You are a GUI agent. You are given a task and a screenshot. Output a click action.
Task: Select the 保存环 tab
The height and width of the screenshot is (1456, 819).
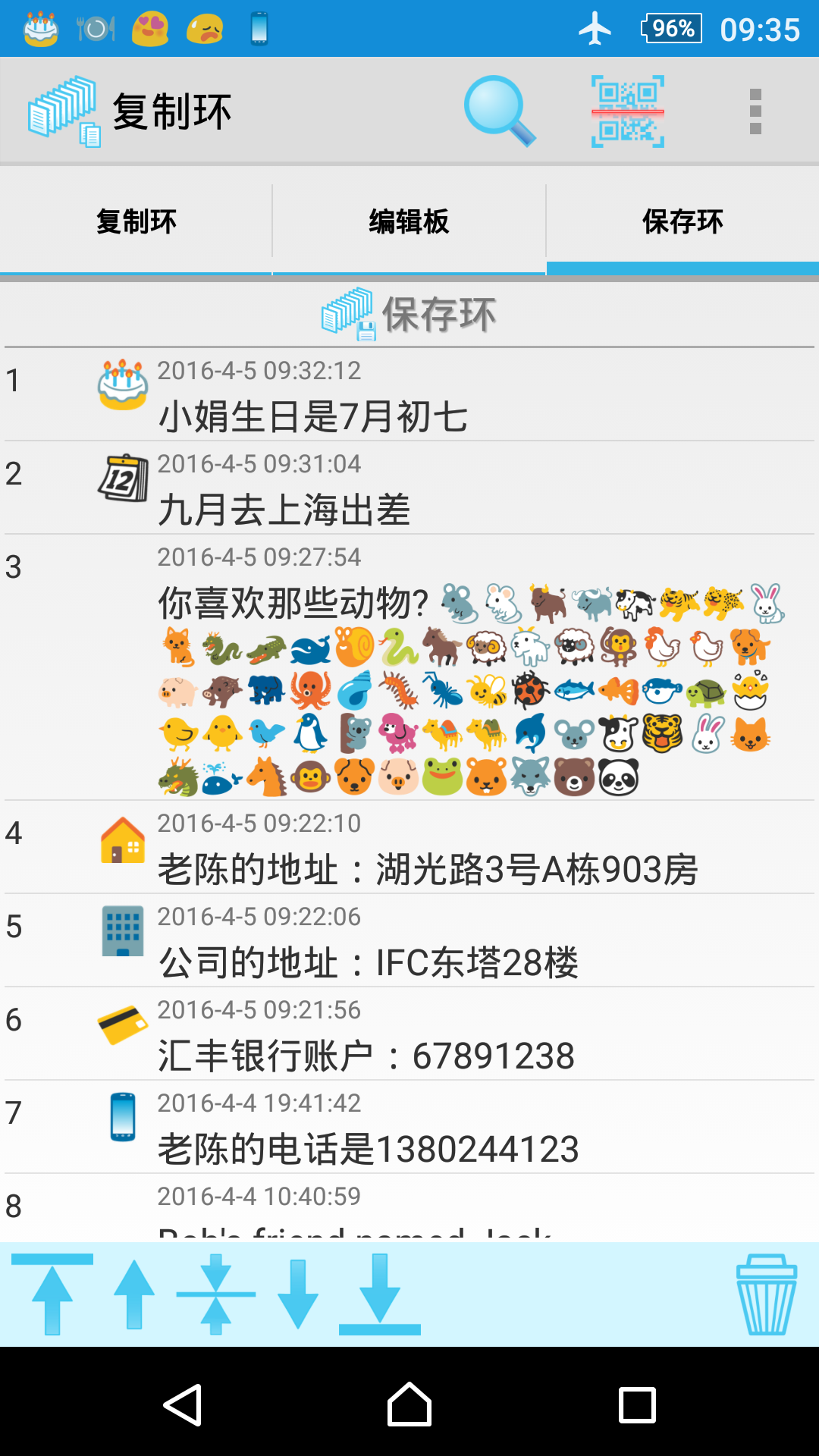[x=682, y=222]
